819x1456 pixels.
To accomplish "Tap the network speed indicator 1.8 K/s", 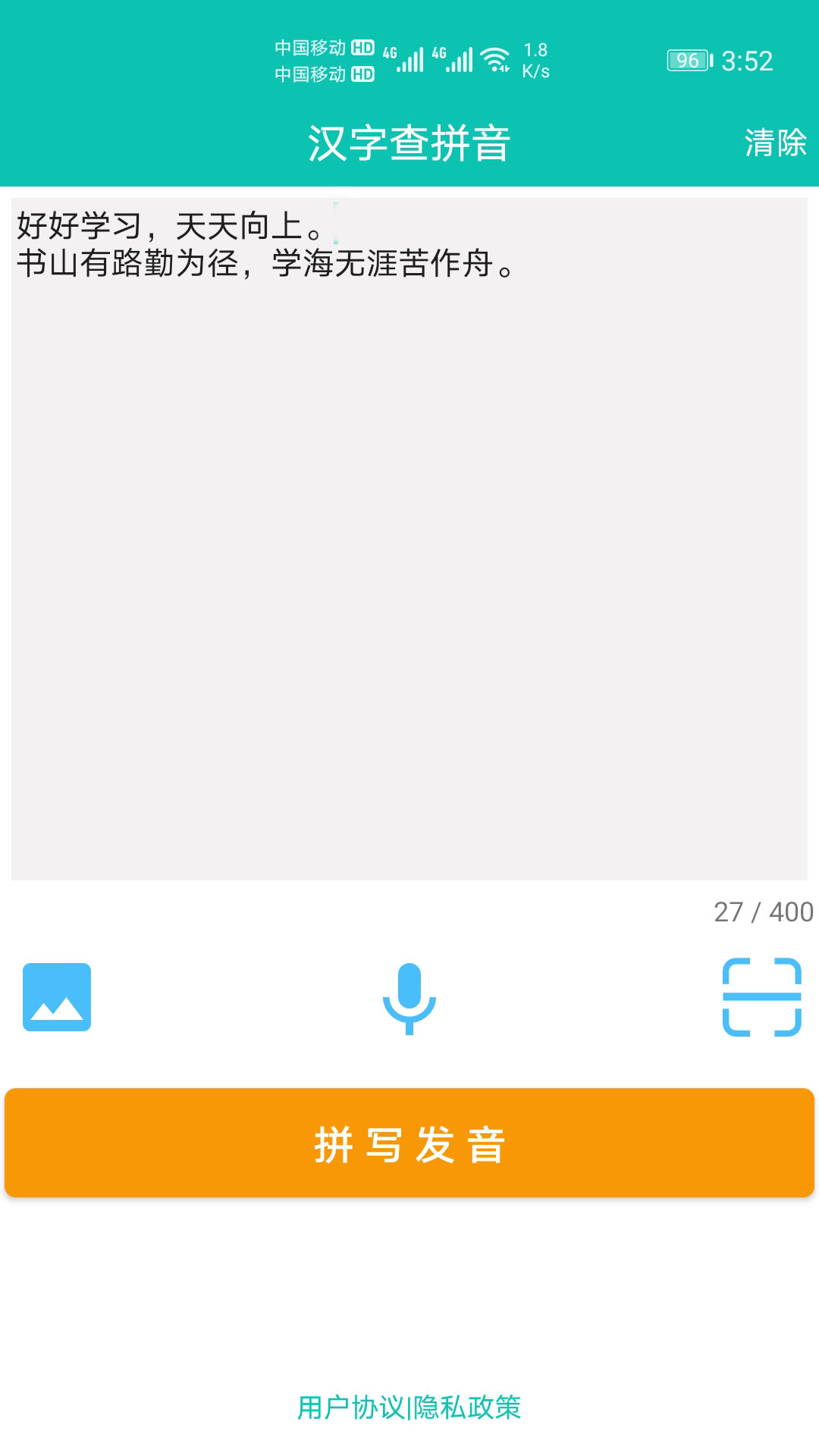I will click(x=536, y=59).
